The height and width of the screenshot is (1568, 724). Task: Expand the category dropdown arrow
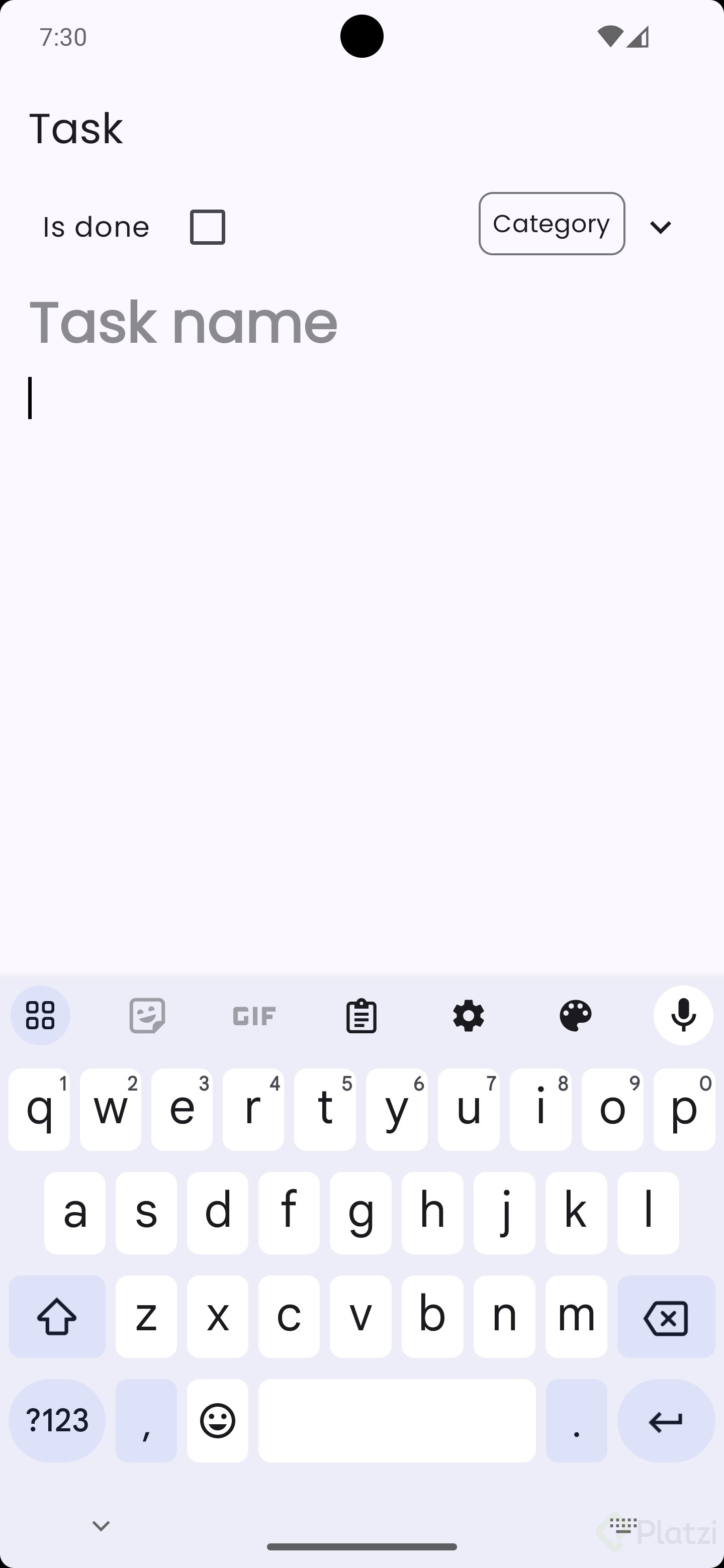tap(660, 227)
